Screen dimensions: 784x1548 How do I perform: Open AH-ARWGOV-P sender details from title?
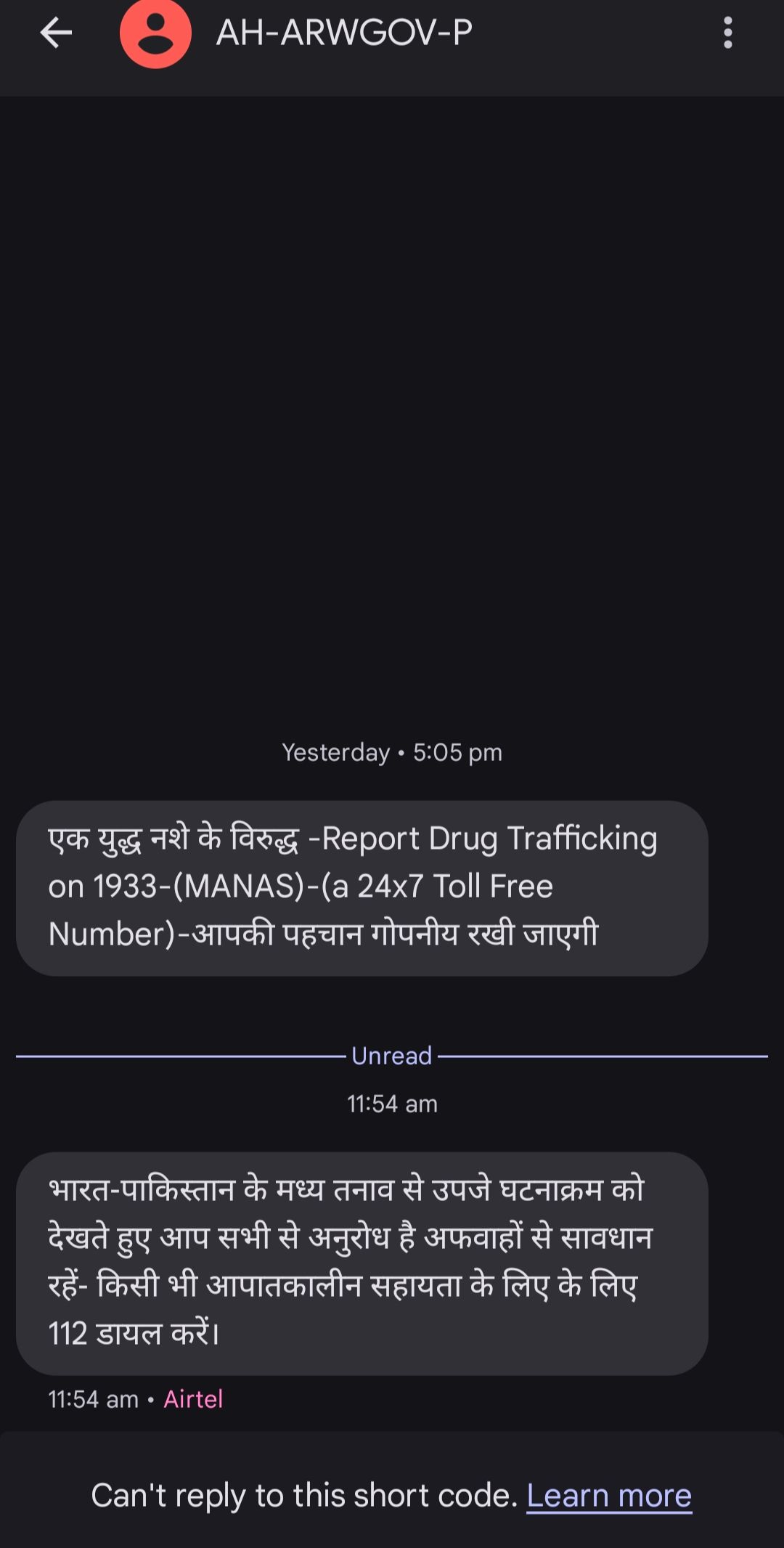[344, 33]
